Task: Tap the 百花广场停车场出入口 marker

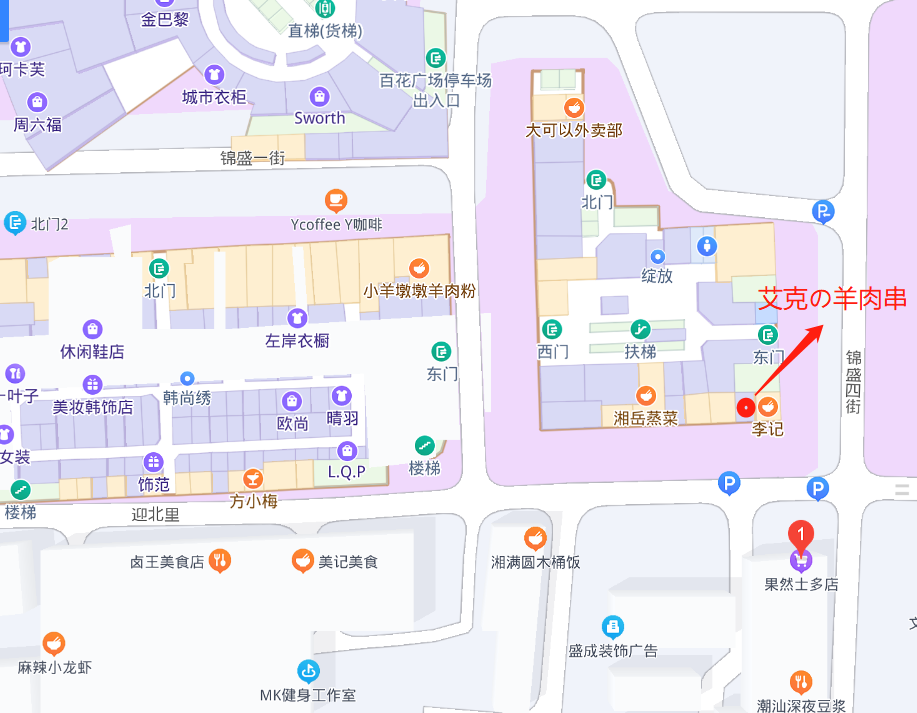Action: tap(435, 59)
